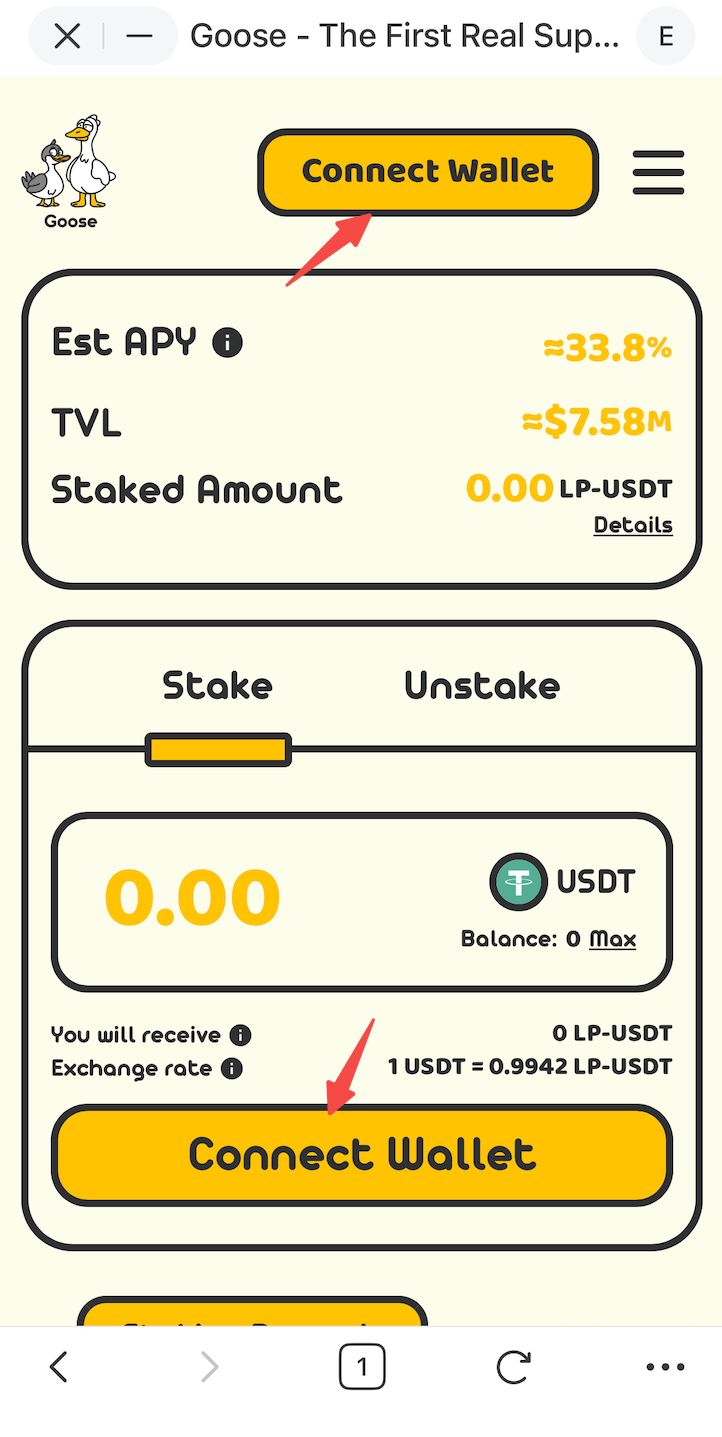The height and width of the screenshot is (1437, 722).
Task: Close the in-app browser
Action: pyautogui.click(x=67, y=37)
